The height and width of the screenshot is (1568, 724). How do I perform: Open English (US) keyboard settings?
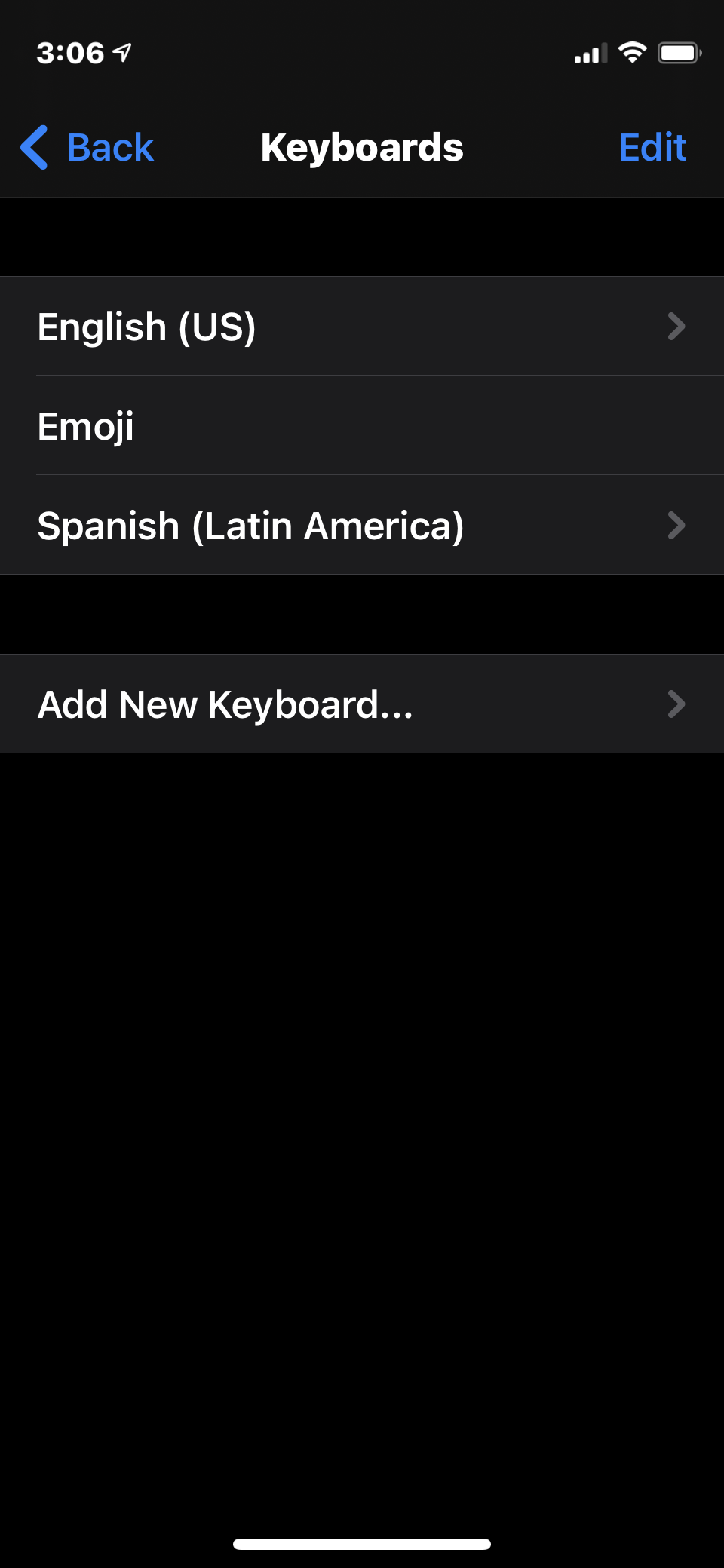[x=362, y=327]
